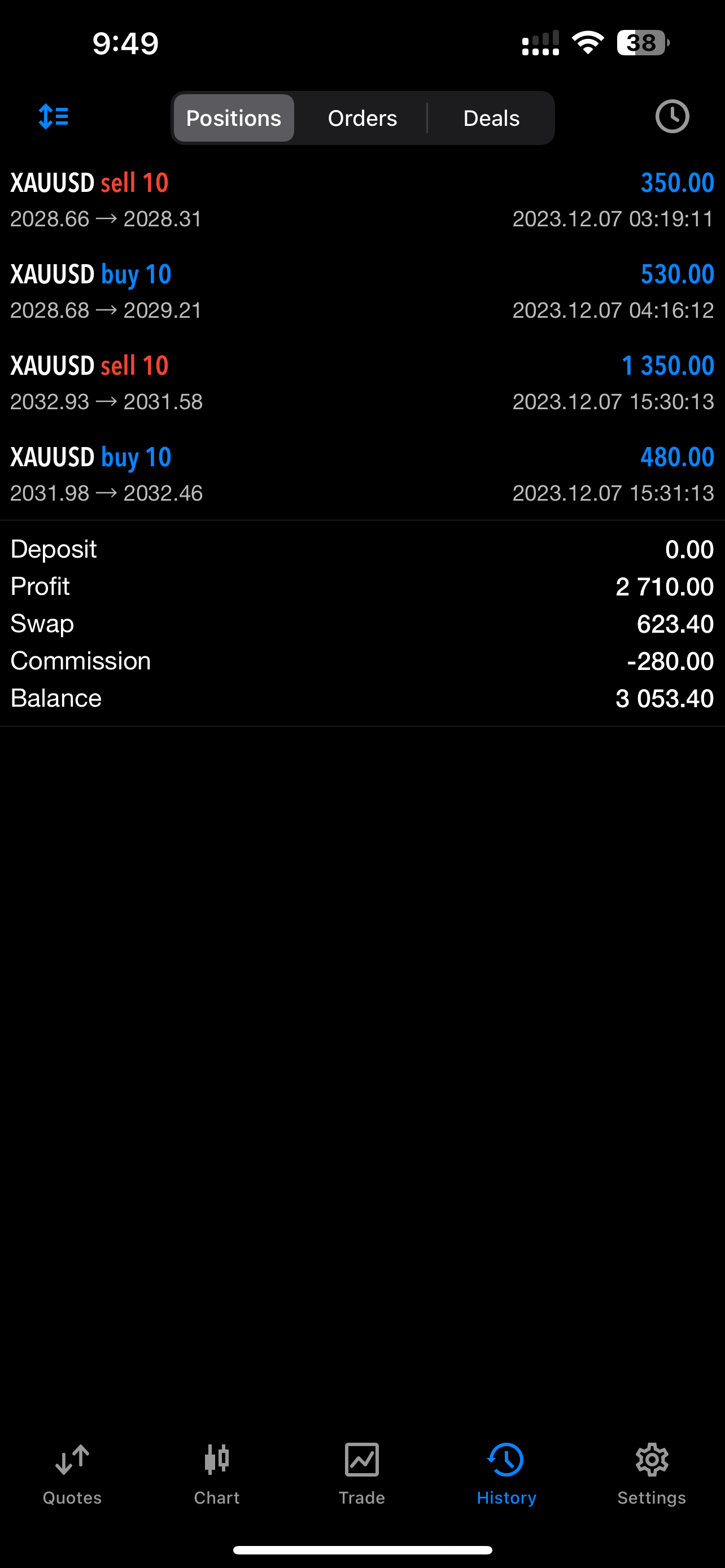The image size is (725, 1568).
Task: Tap the History tab
Action: (x=506, y=1474)
